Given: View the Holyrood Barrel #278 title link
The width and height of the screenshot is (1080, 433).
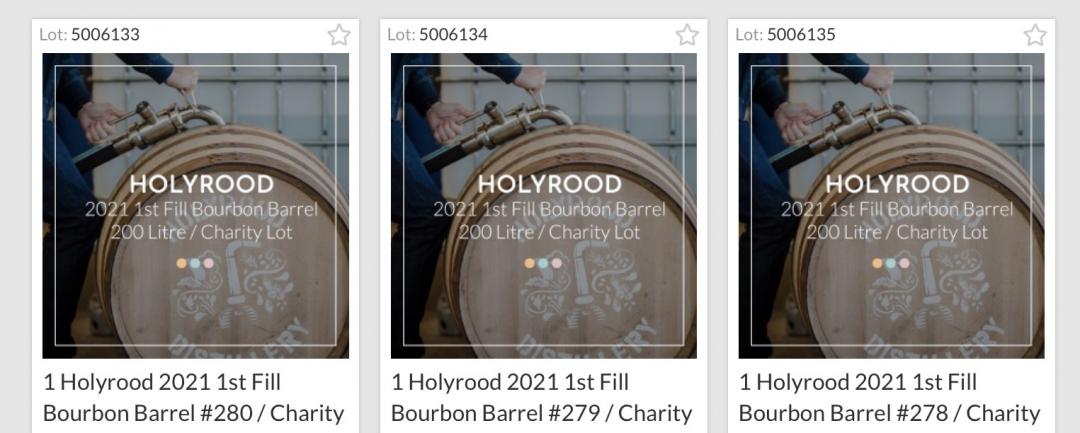Looking at the screenshot, I should pos(890,397).
